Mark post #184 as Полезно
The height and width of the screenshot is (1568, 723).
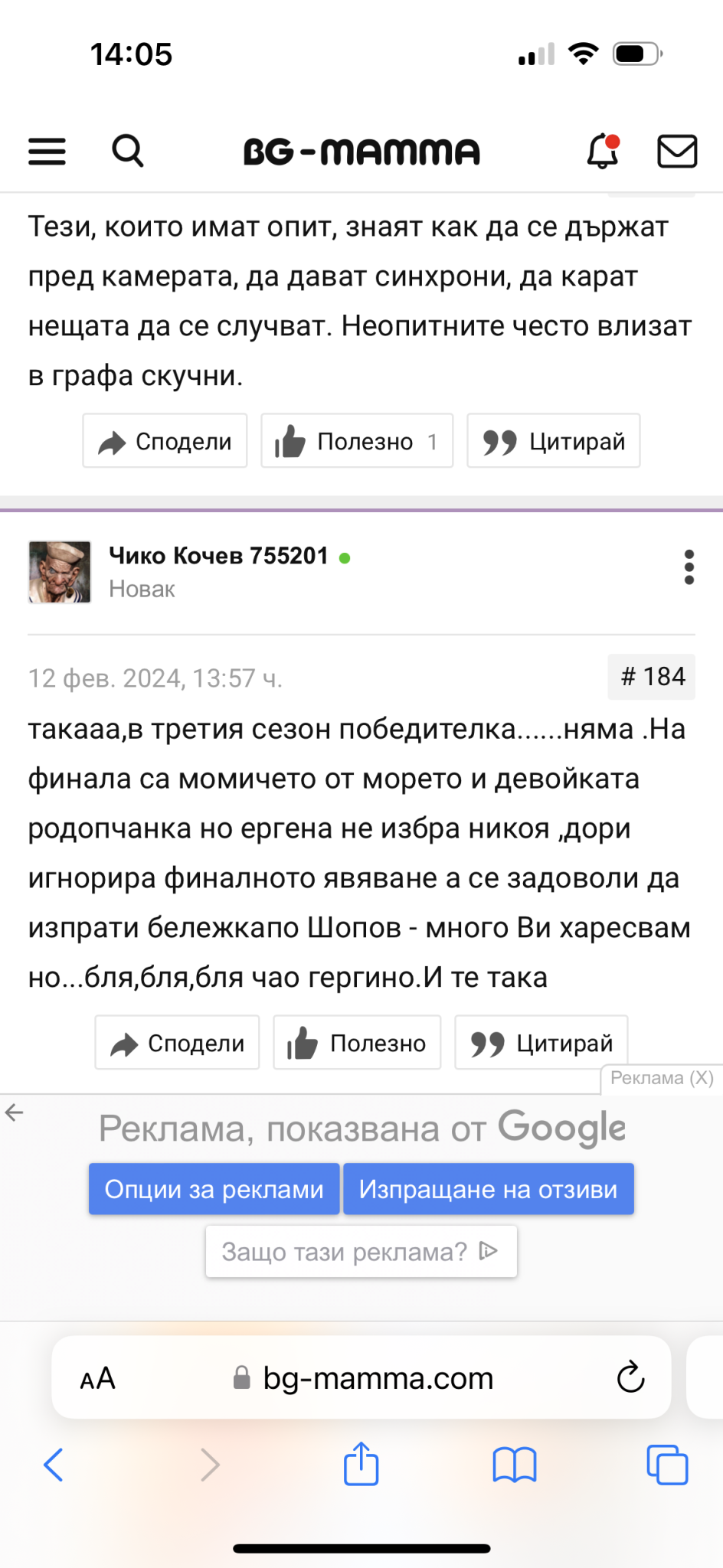tap(357, 1043)
